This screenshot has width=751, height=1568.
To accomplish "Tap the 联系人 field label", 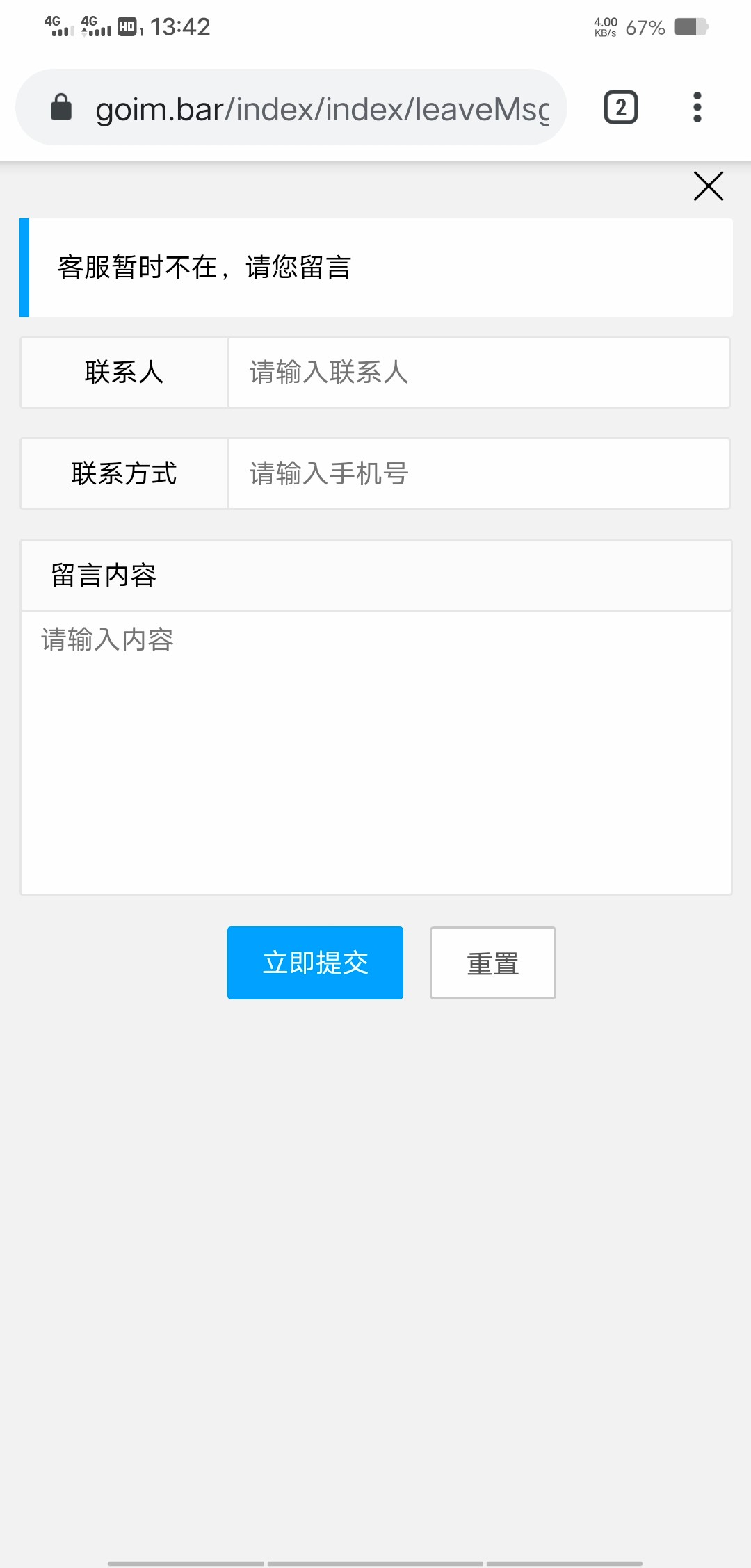I will [x=124, y=373].
